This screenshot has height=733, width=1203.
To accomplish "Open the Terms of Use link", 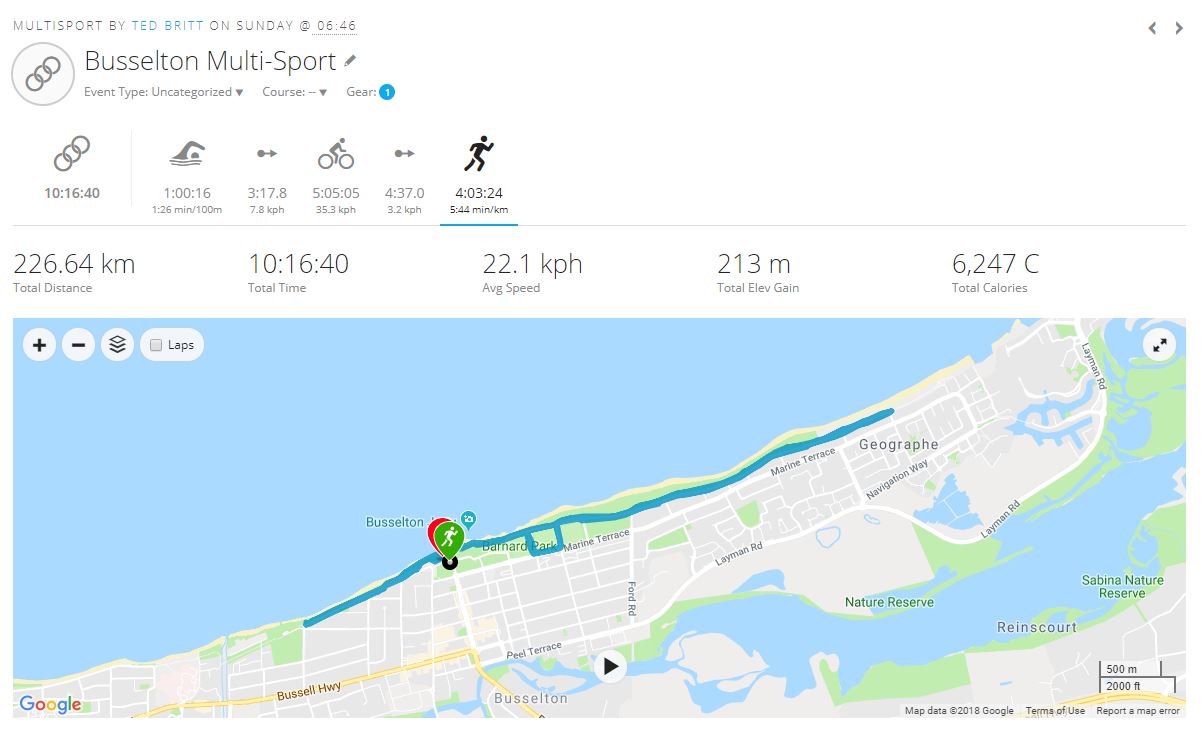I will tap(1055, 711).
